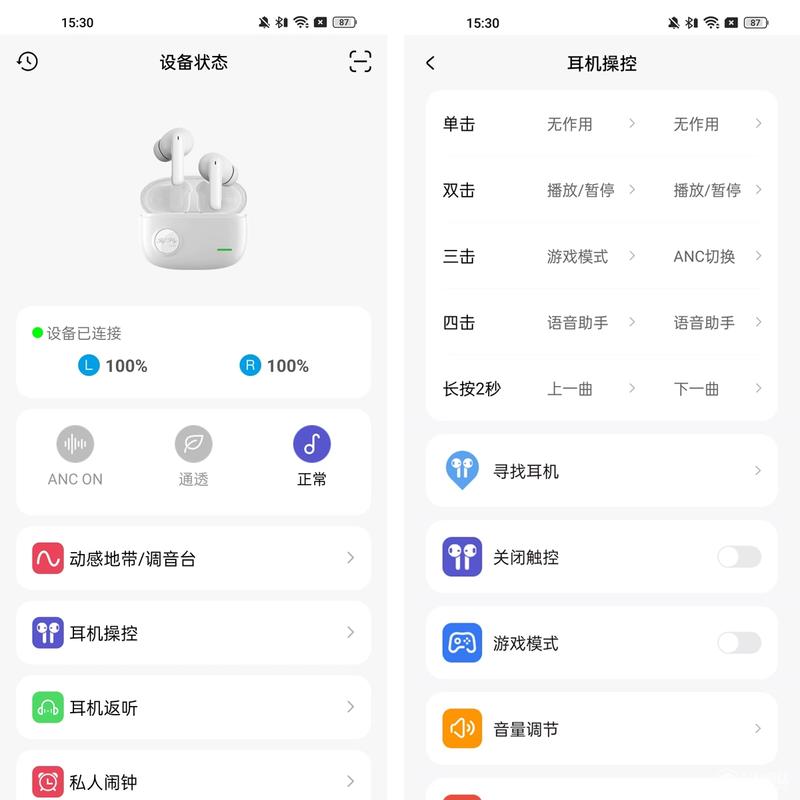800x800 pixels.
Task: Open the 音量调节 row
Action: point(601,729)
